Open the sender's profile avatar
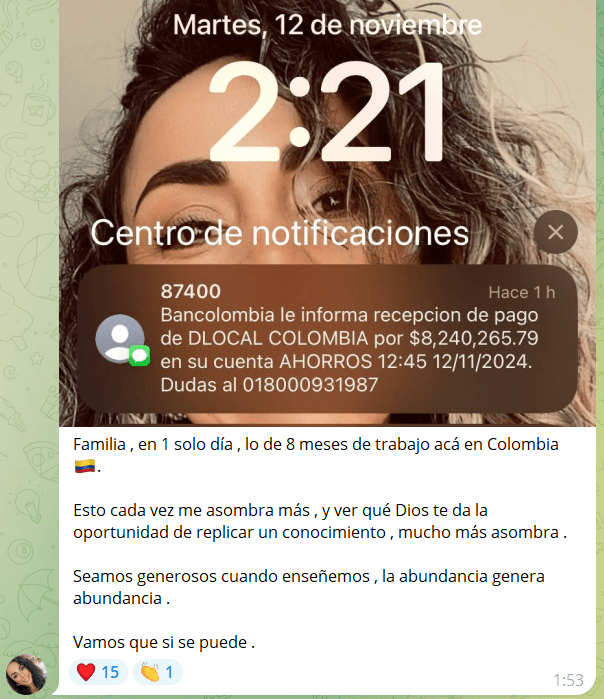 [x=27, y=674]
